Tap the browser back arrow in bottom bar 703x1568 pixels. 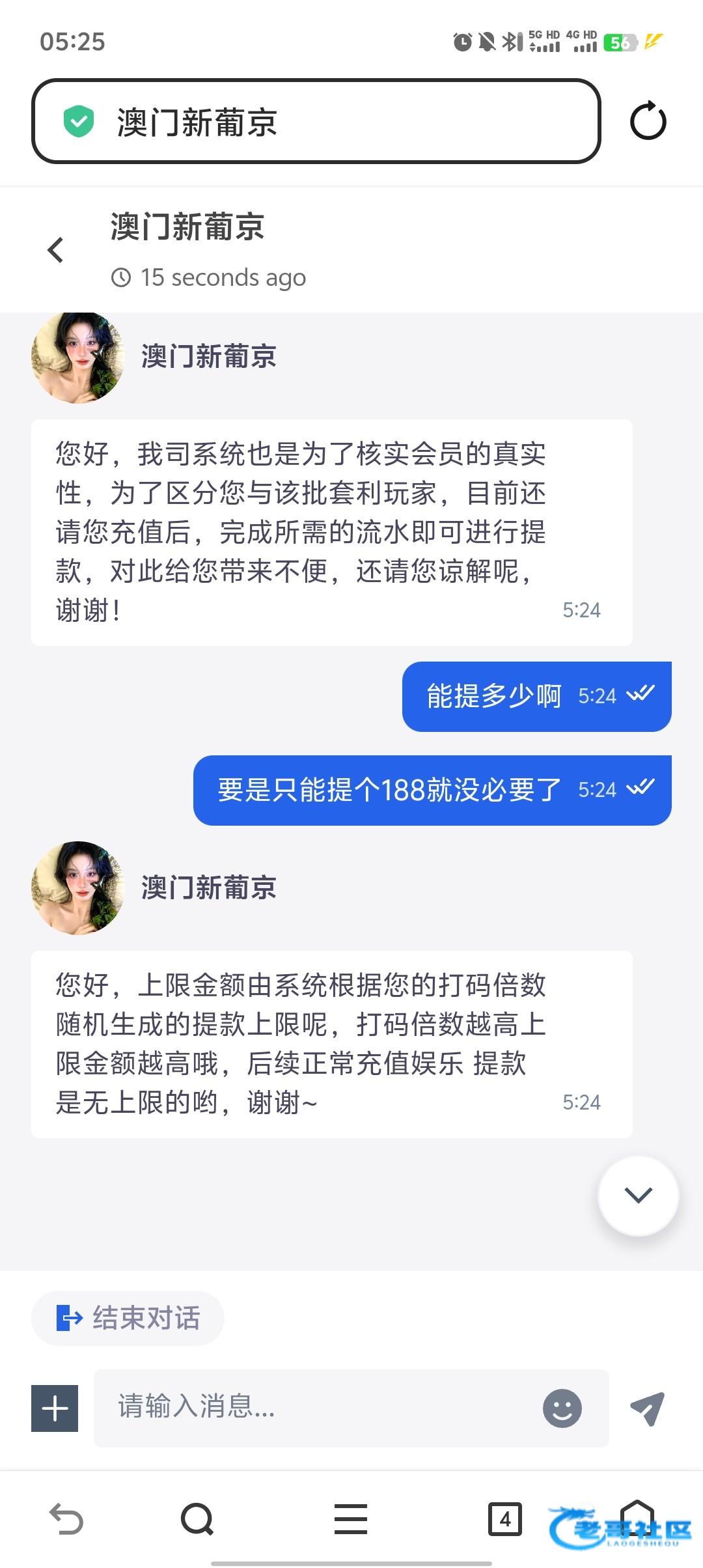[66, 1519]
